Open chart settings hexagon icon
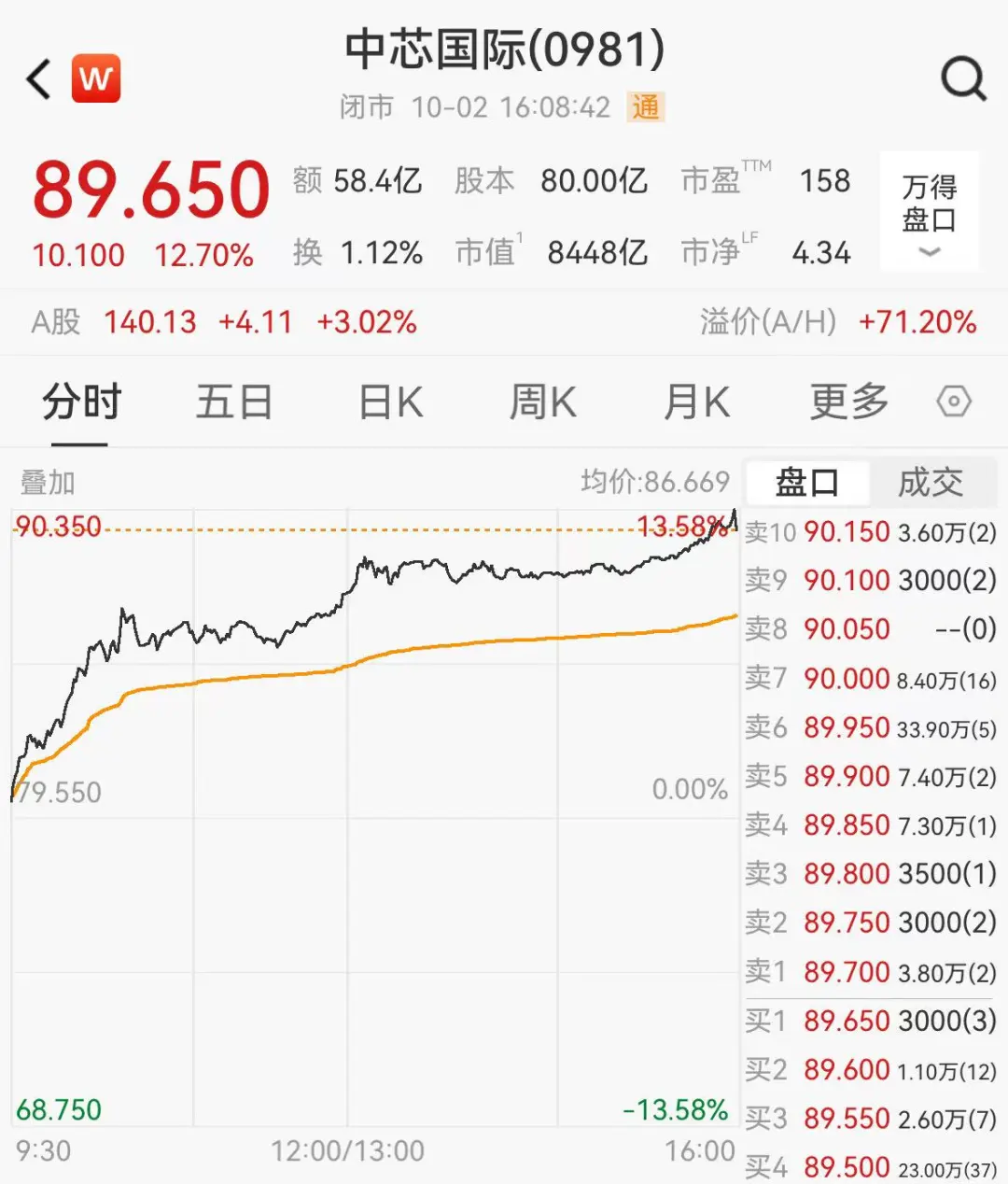The height and width of the screenshot is (1184, 1008). [x=954, y=402]
